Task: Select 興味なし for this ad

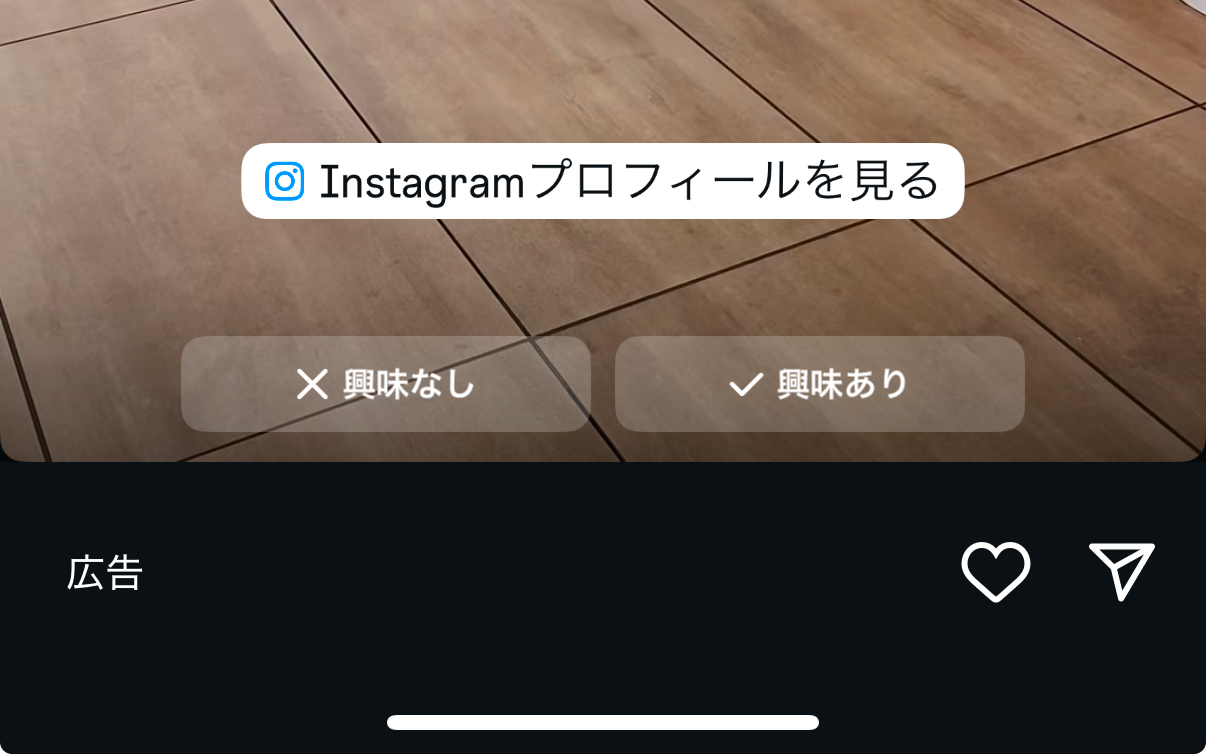Action: point(386,384)
